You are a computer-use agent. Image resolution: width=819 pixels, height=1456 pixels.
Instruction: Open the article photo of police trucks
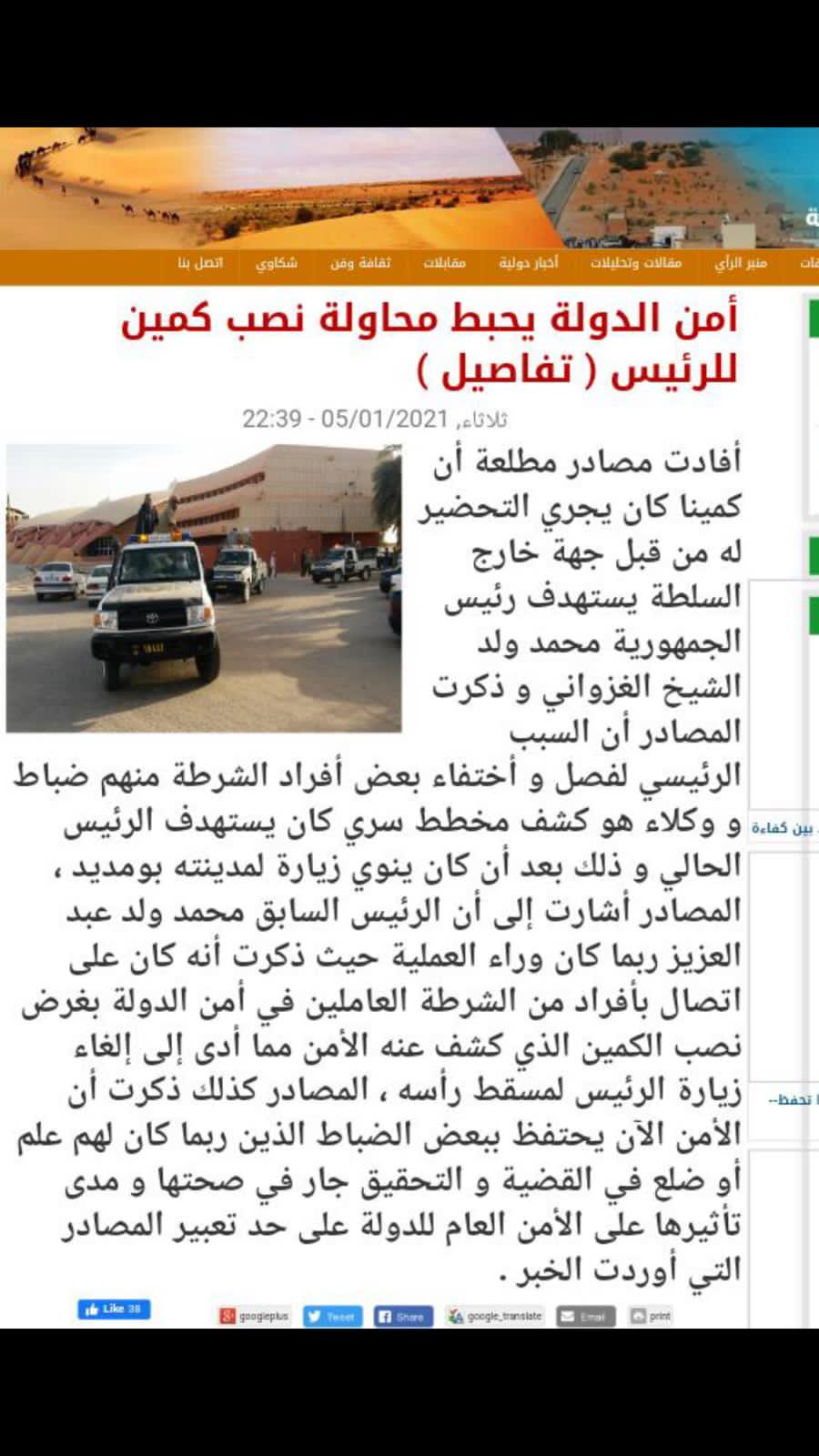(x=204, y=588)
